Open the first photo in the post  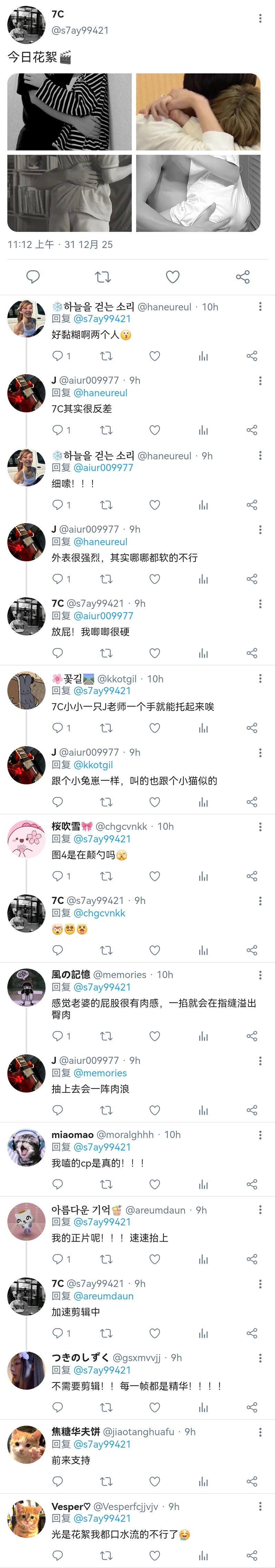[x=69, y=112]
